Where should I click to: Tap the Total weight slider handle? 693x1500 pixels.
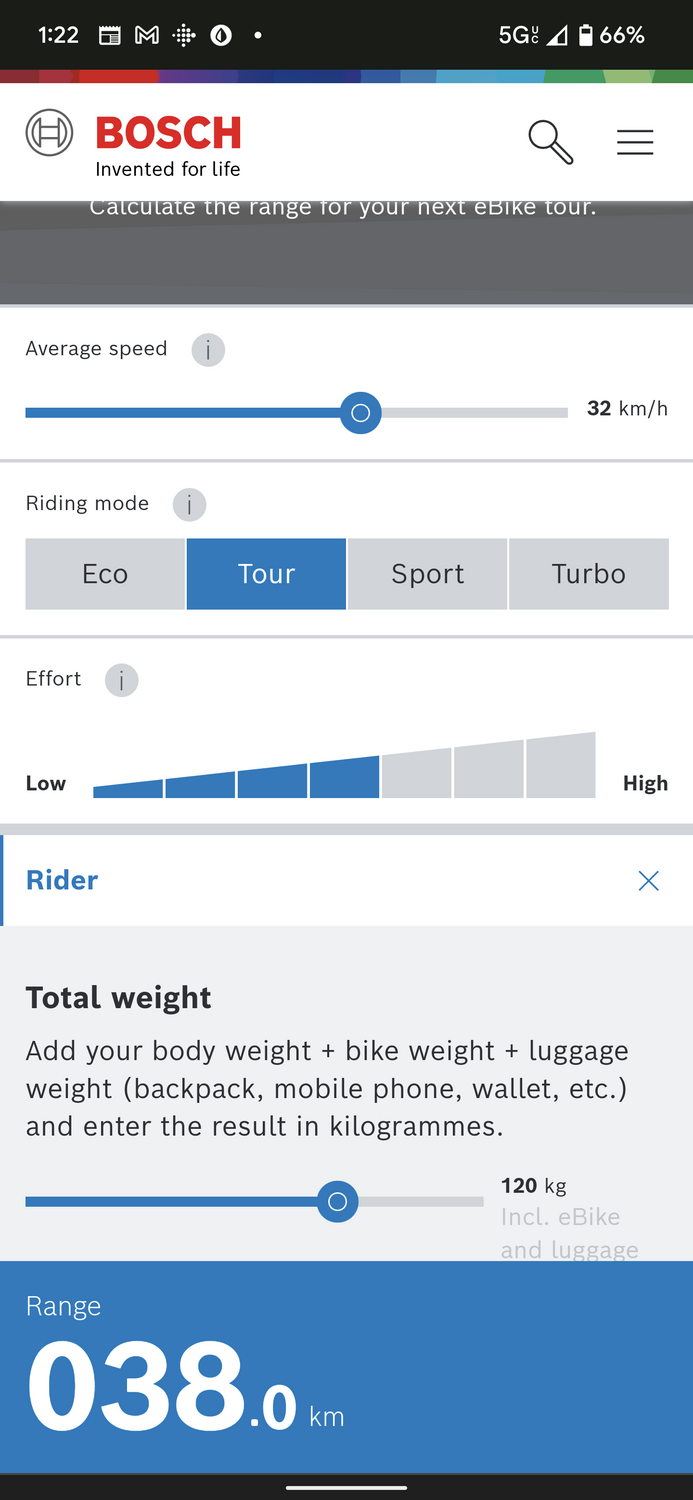(x=337, y=1201)
